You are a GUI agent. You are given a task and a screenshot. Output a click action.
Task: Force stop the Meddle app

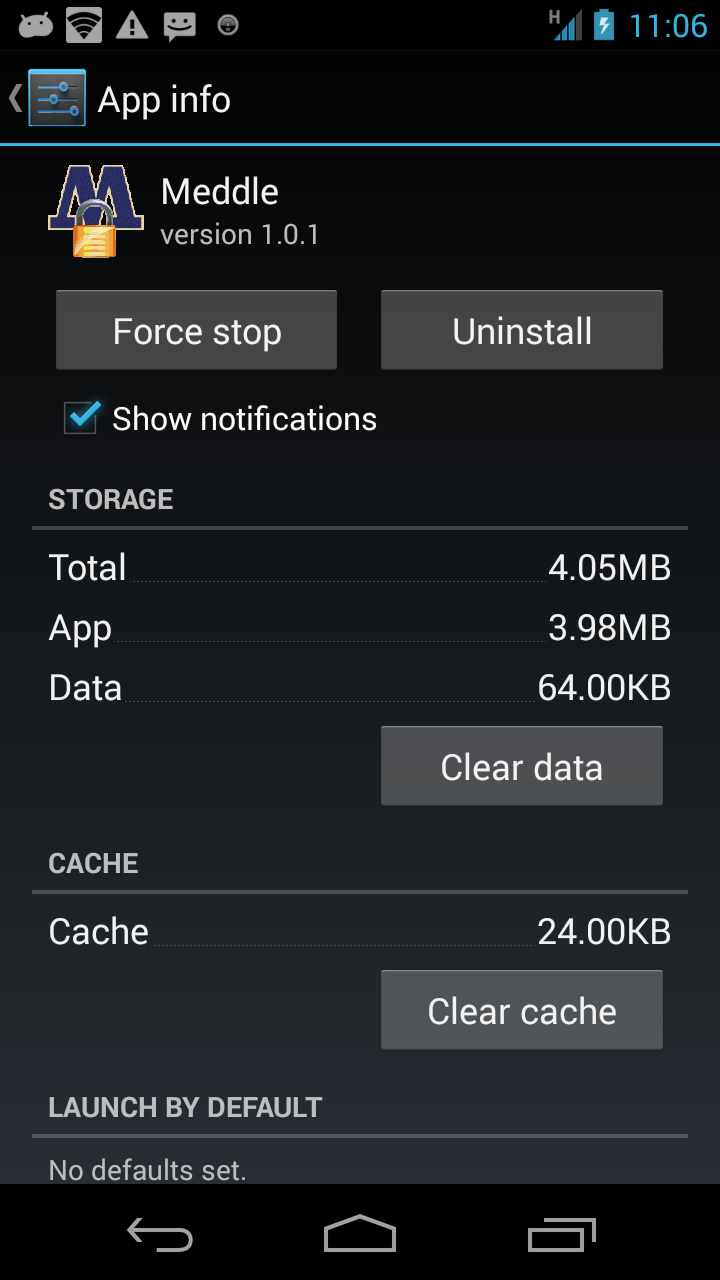[196, 331]
